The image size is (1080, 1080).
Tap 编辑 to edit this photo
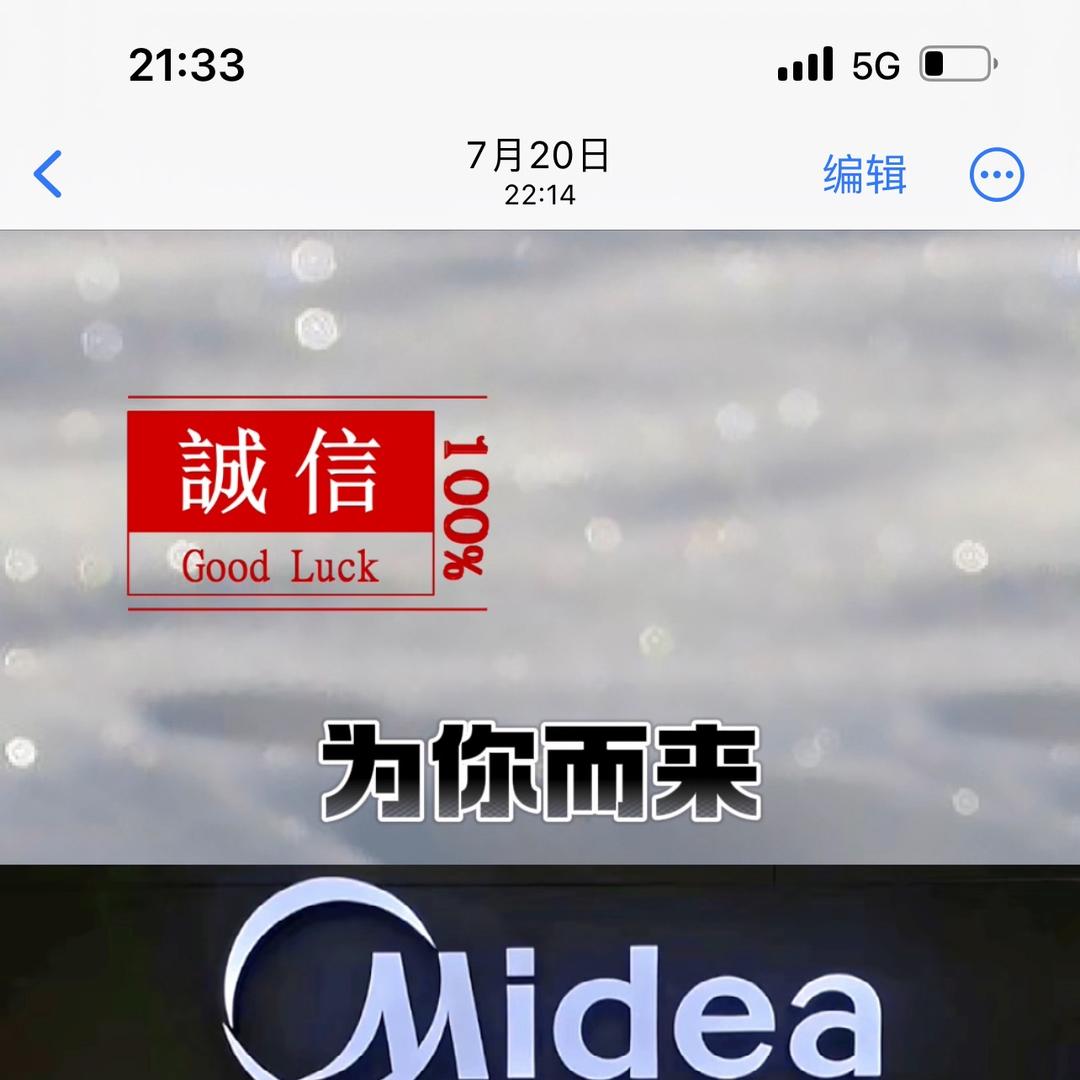point(864,174)
